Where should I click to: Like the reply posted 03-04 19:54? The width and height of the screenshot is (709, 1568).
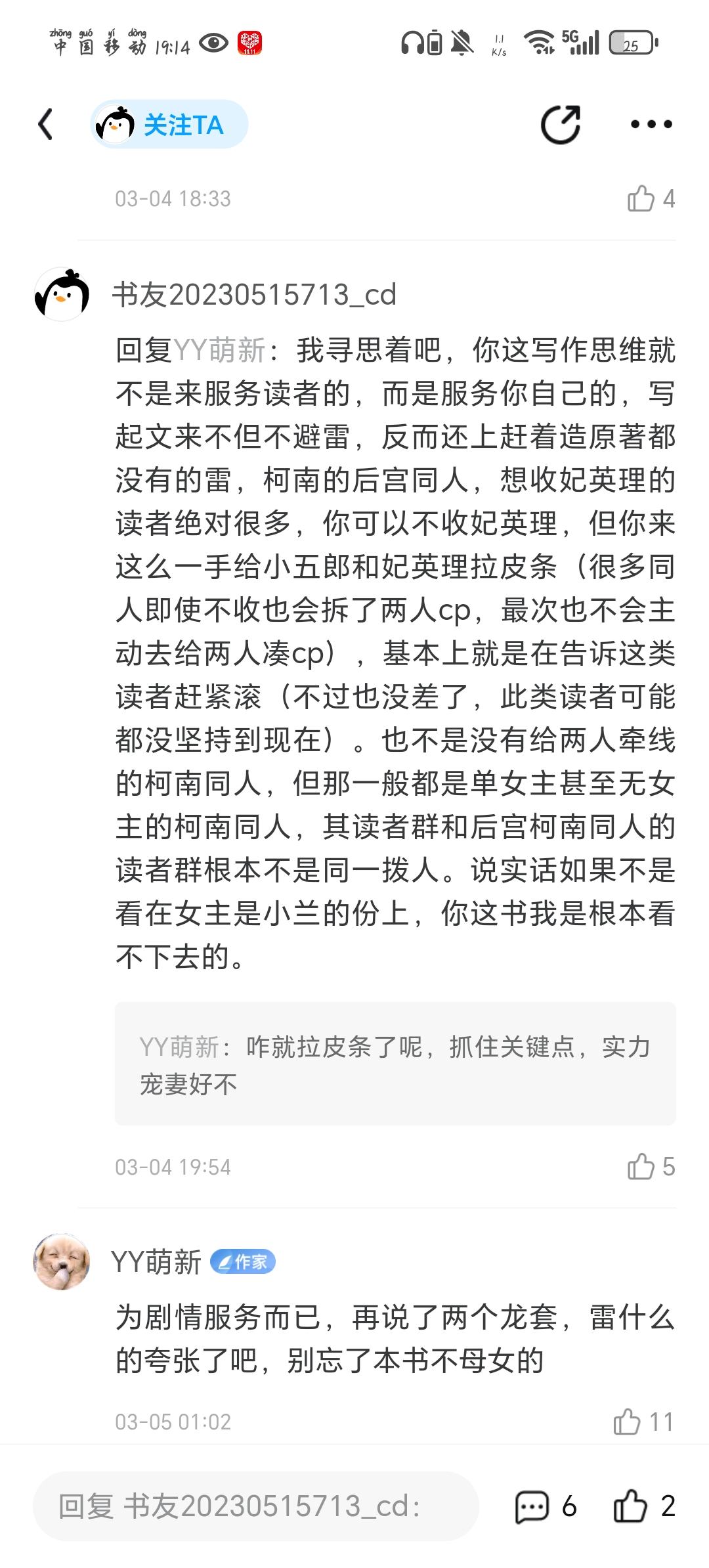pyautogui.click(x=651, y=1167)
